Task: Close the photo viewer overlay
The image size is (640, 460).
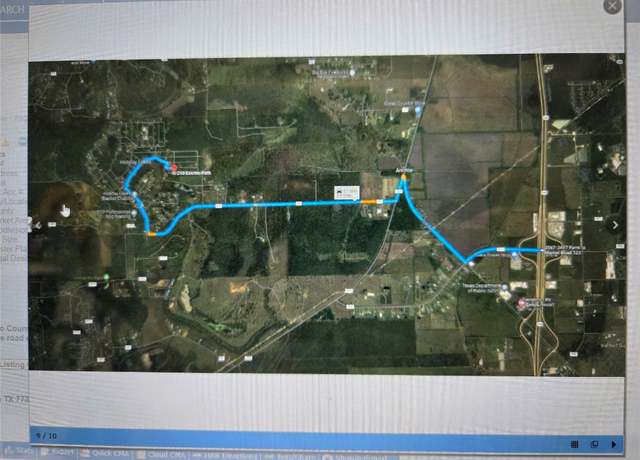Action: [612, 5]
